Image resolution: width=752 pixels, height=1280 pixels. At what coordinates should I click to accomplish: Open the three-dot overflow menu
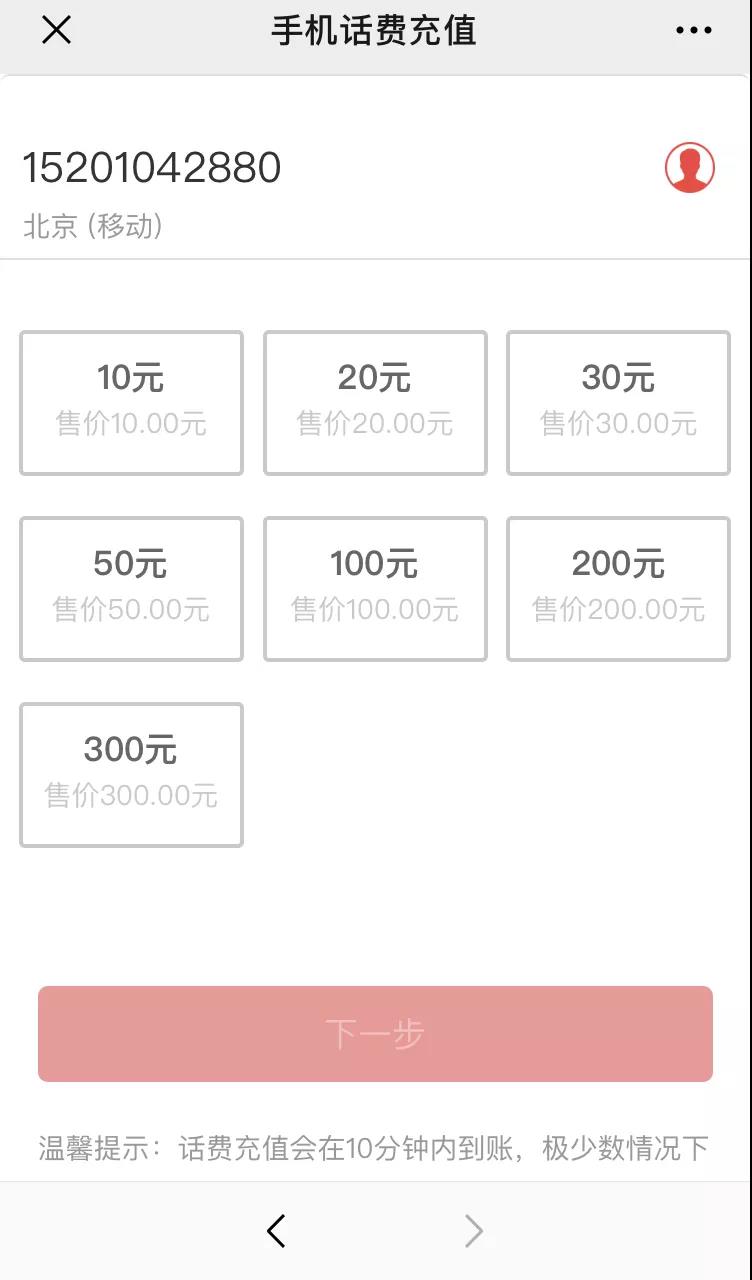click(693, 31)
